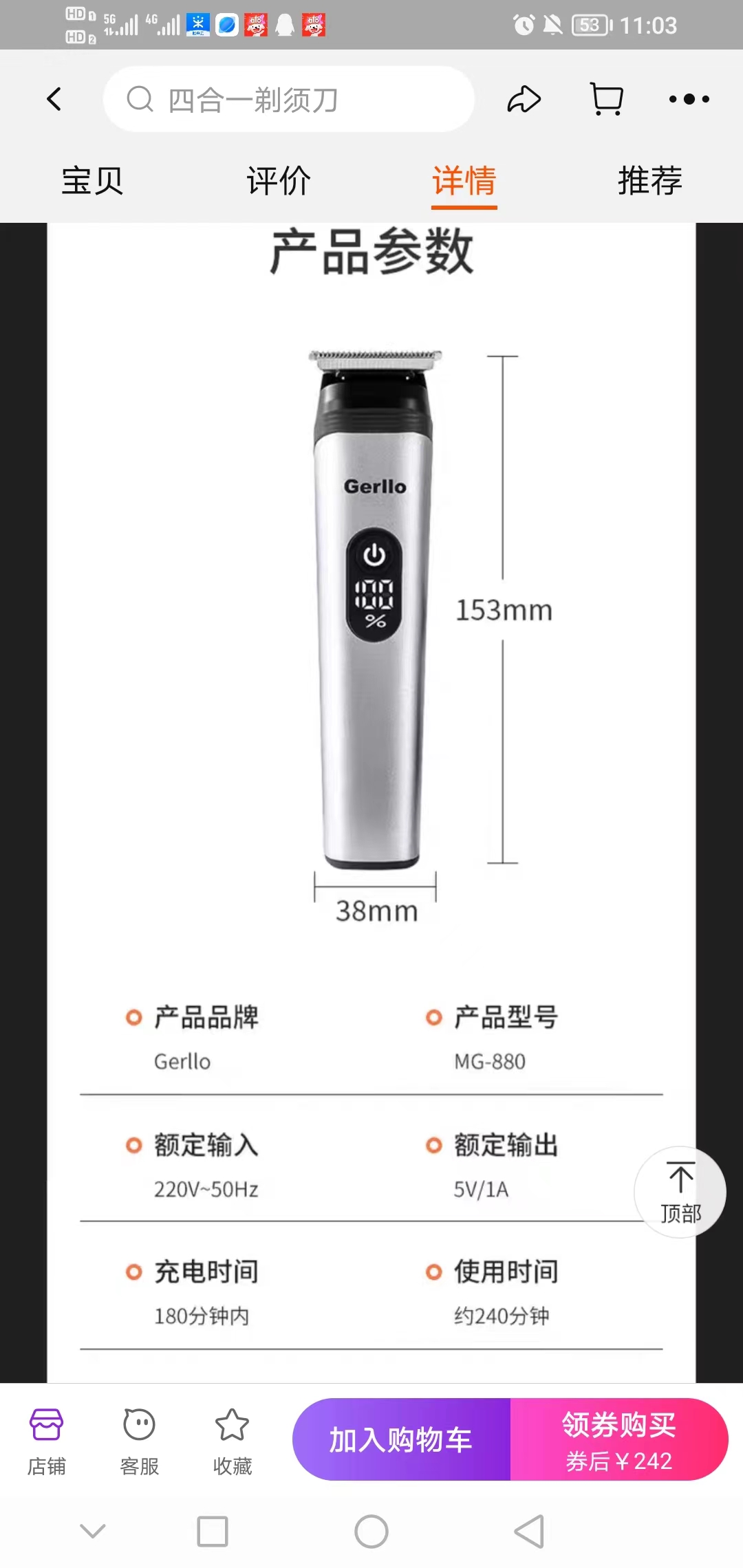
Task: Tap 领券购买 to buy with coupon
Action: click(x=619, y=1439)
